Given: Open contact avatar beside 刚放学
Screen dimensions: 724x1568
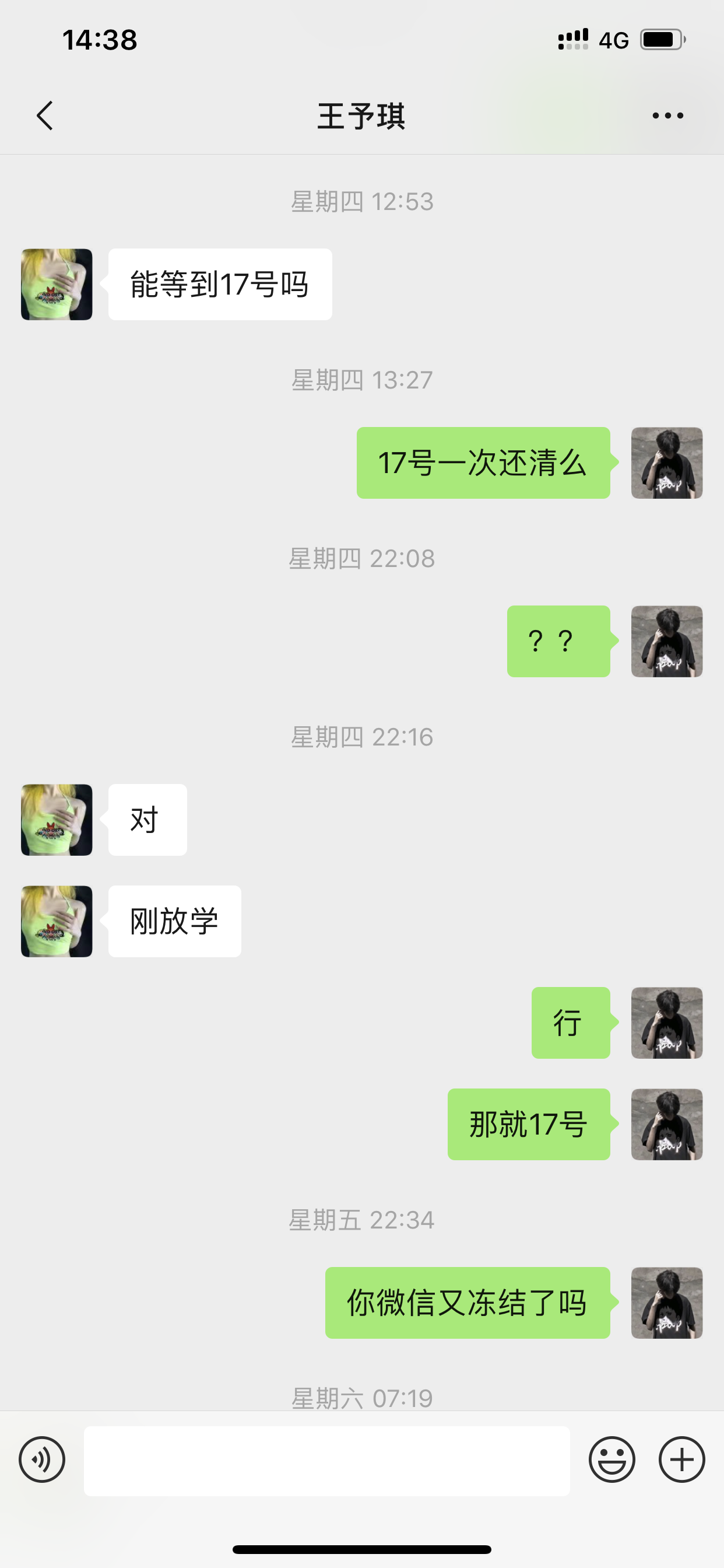Looking at the screenshot, I should coord(57,921).
